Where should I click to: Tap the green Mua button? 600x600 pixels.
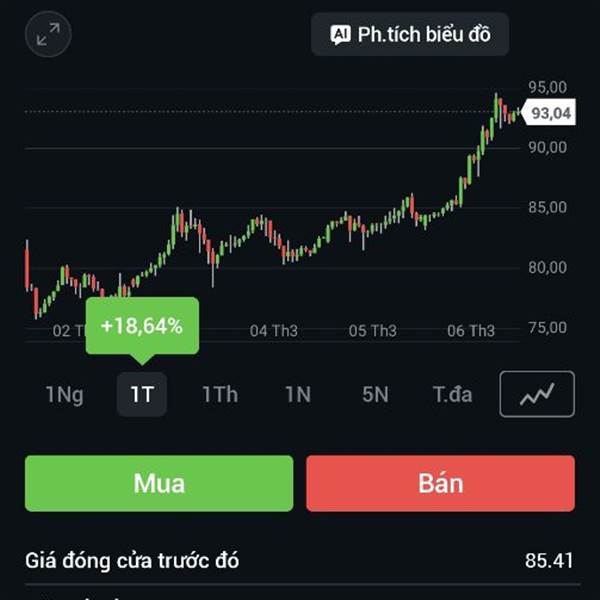coord(159,483)
